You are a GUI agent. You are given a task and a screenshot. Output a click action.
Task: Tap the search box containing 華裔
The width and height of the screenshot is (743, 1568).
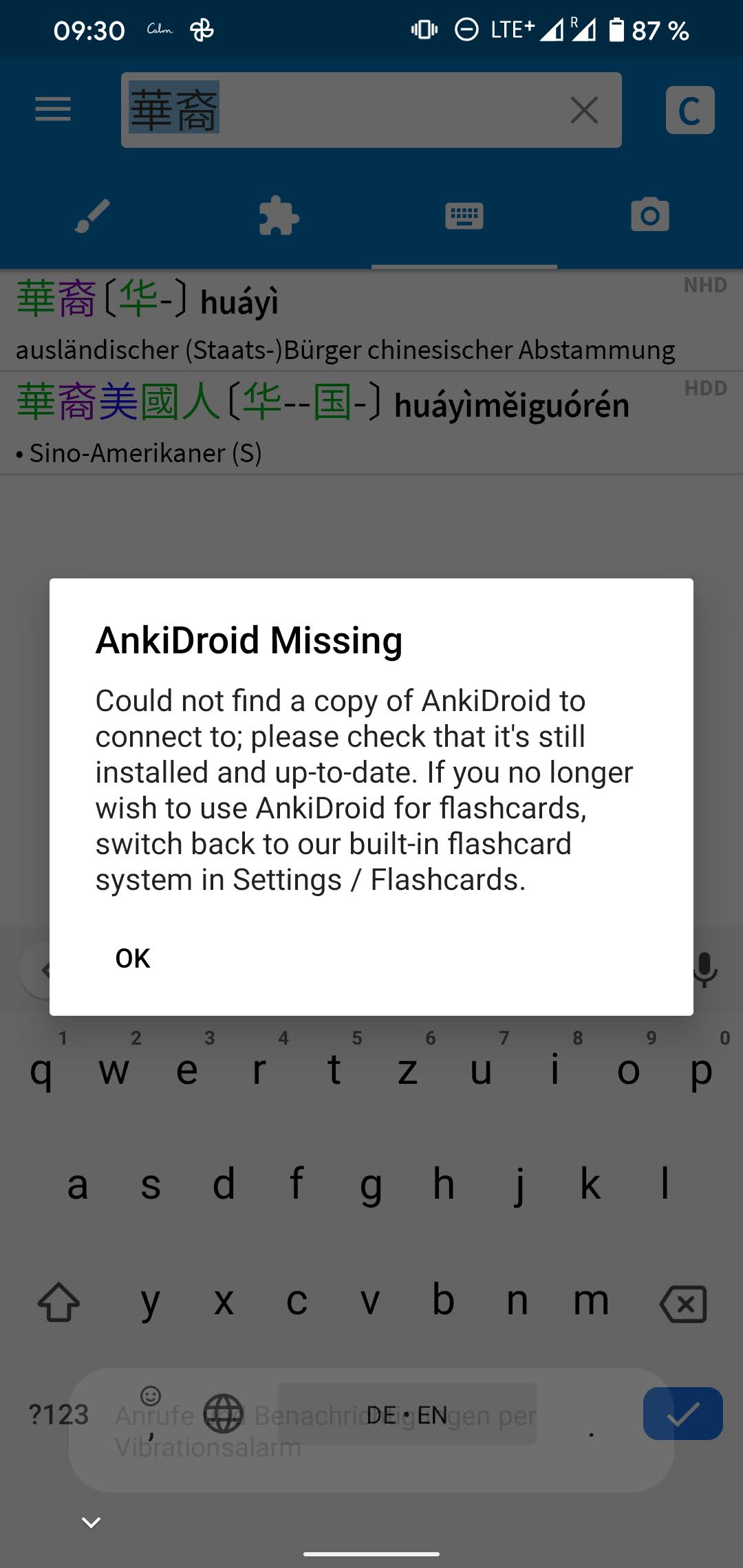point(371,110)
